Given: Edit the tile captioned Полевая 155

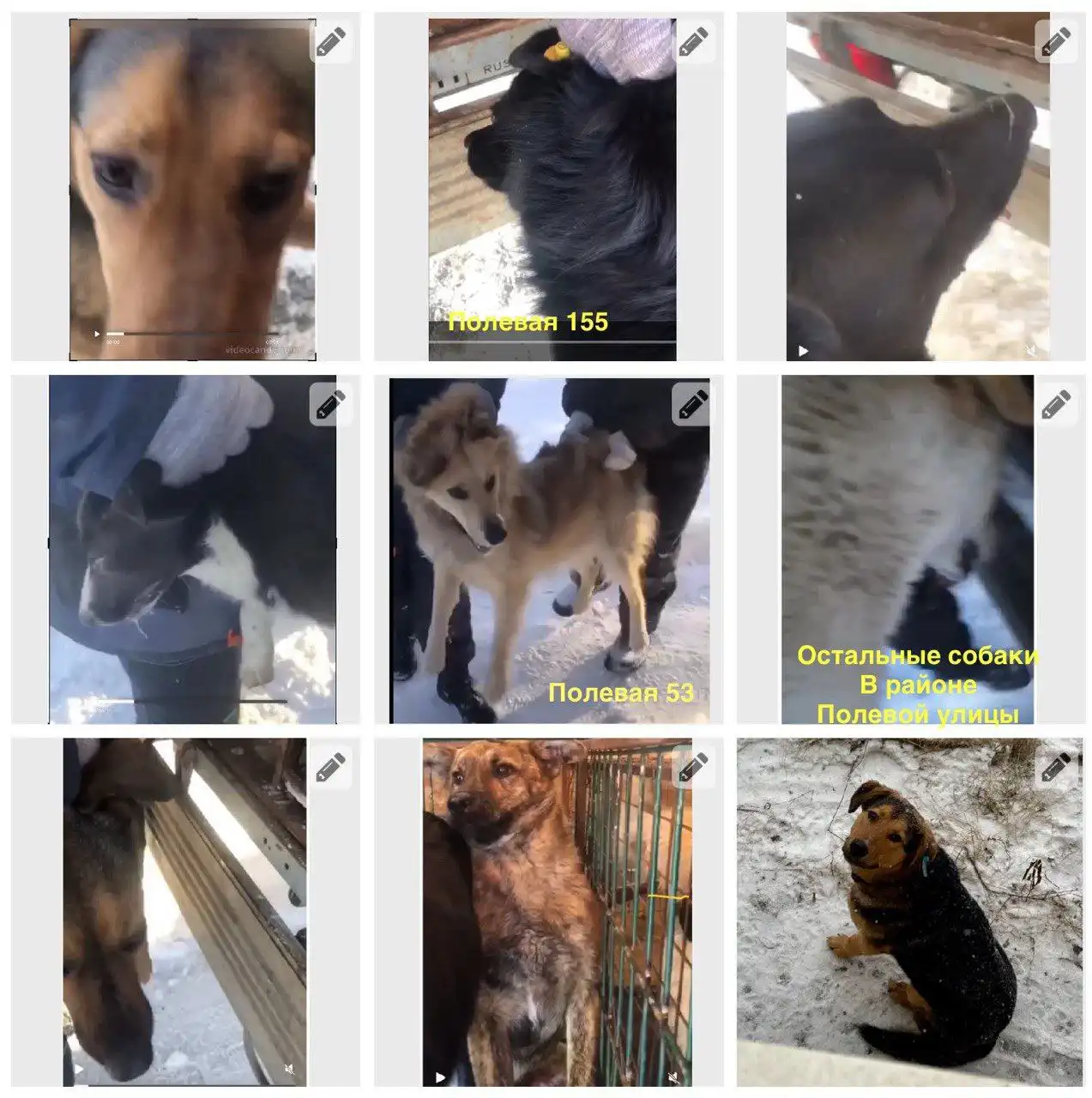Looking at the screenshot, I should (x=693, y=42).
